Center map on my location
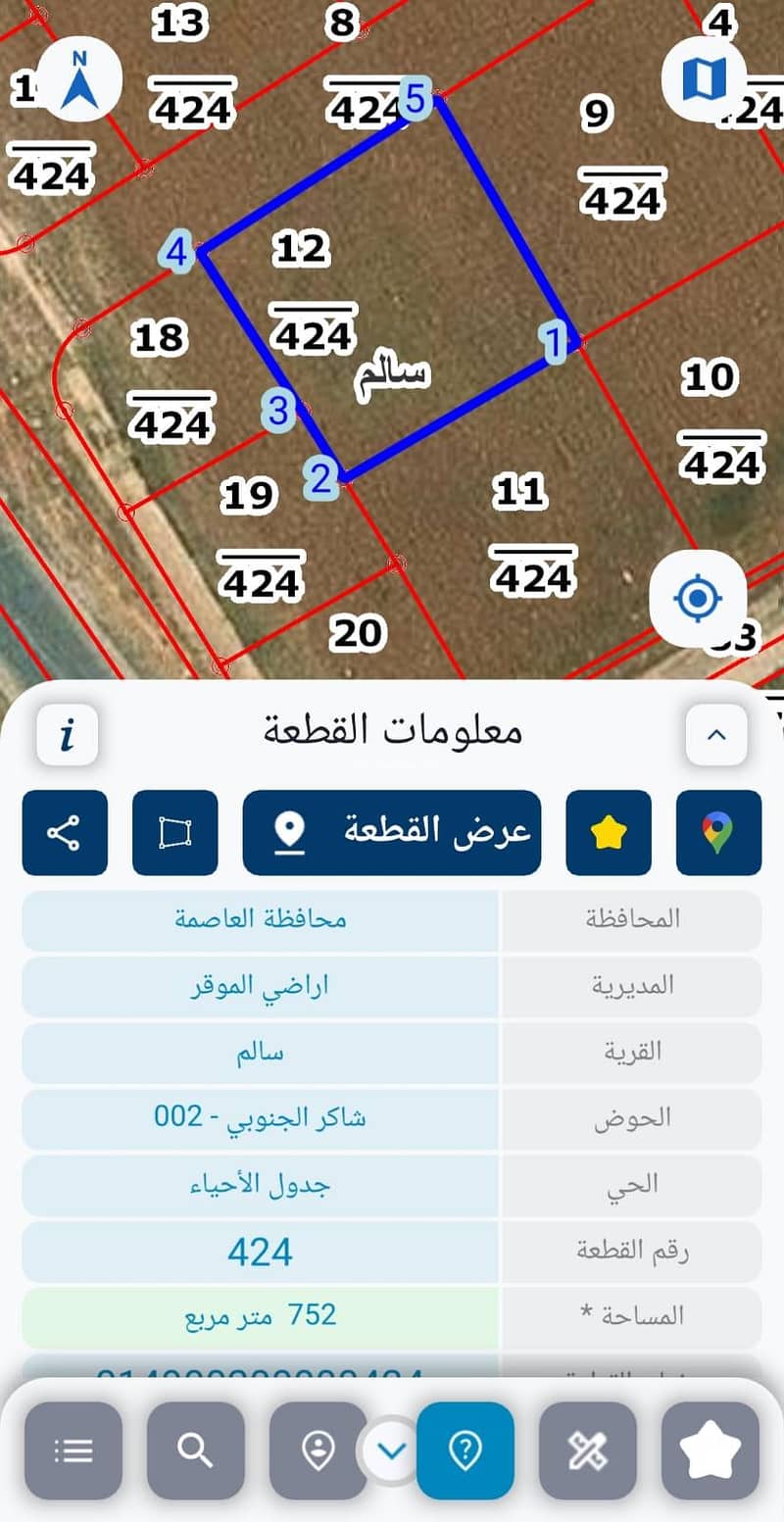Viewport: 784px width, 1522px height. coord(698,597)
